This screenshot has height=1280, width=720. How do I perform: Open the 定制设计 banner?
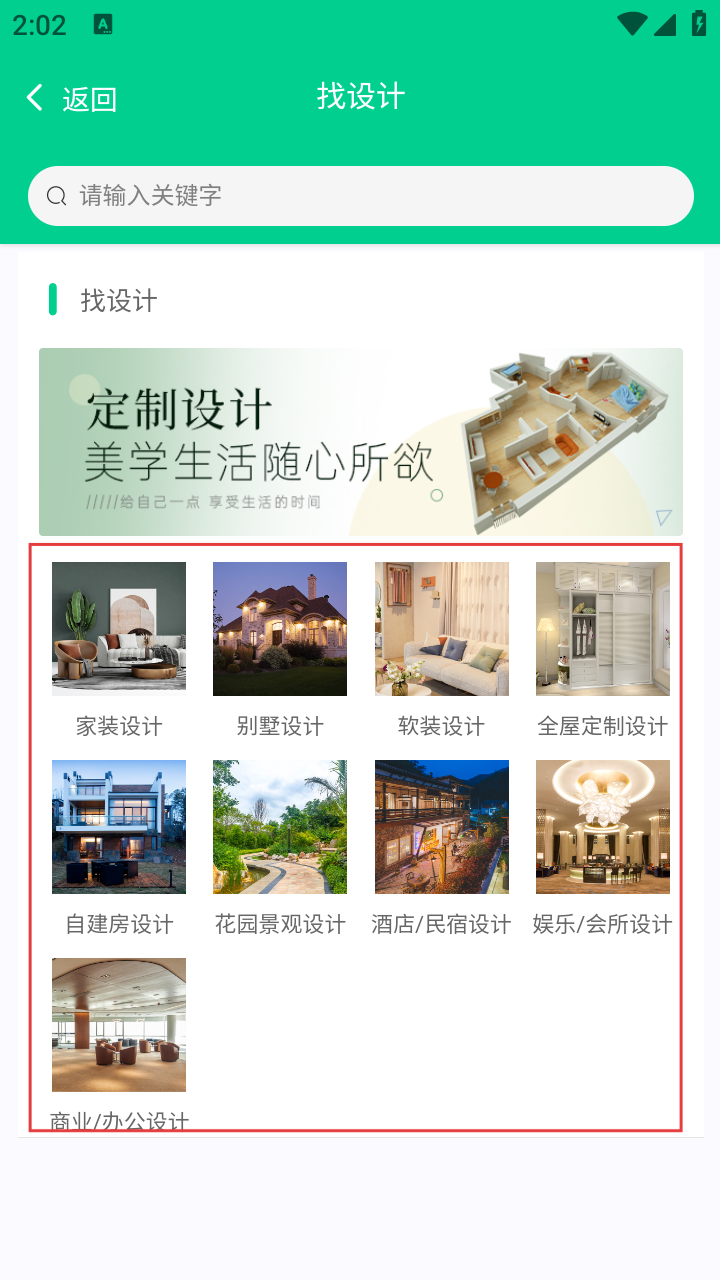click(360, 442)
